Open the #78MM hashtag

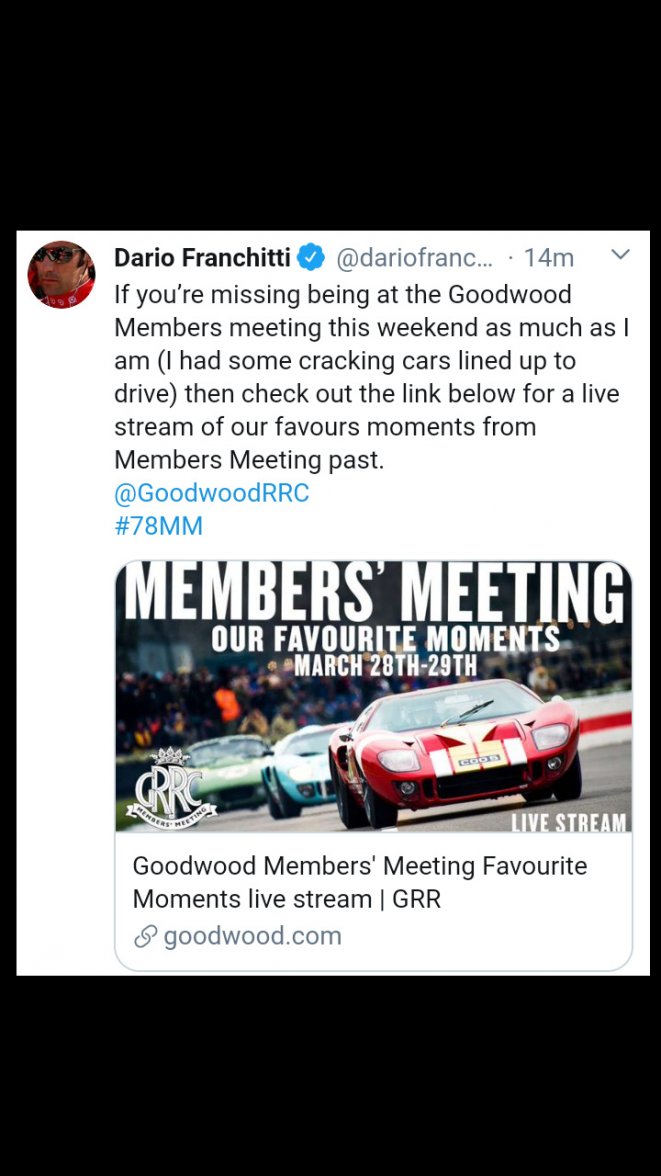[x=158, y=526]
